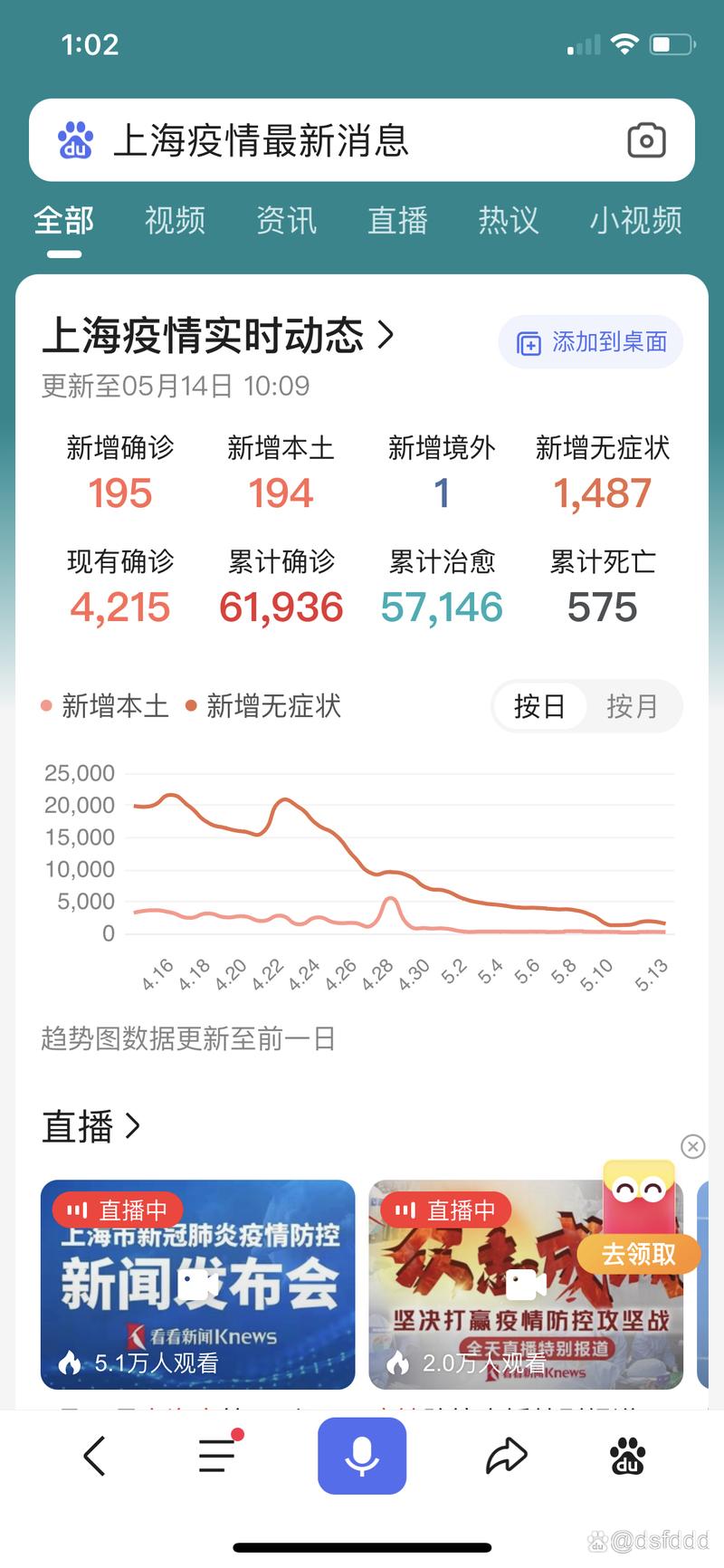
Task: Open the 坚决打赢疫情防控攻坚战 live card
Action: [526, 1284]
